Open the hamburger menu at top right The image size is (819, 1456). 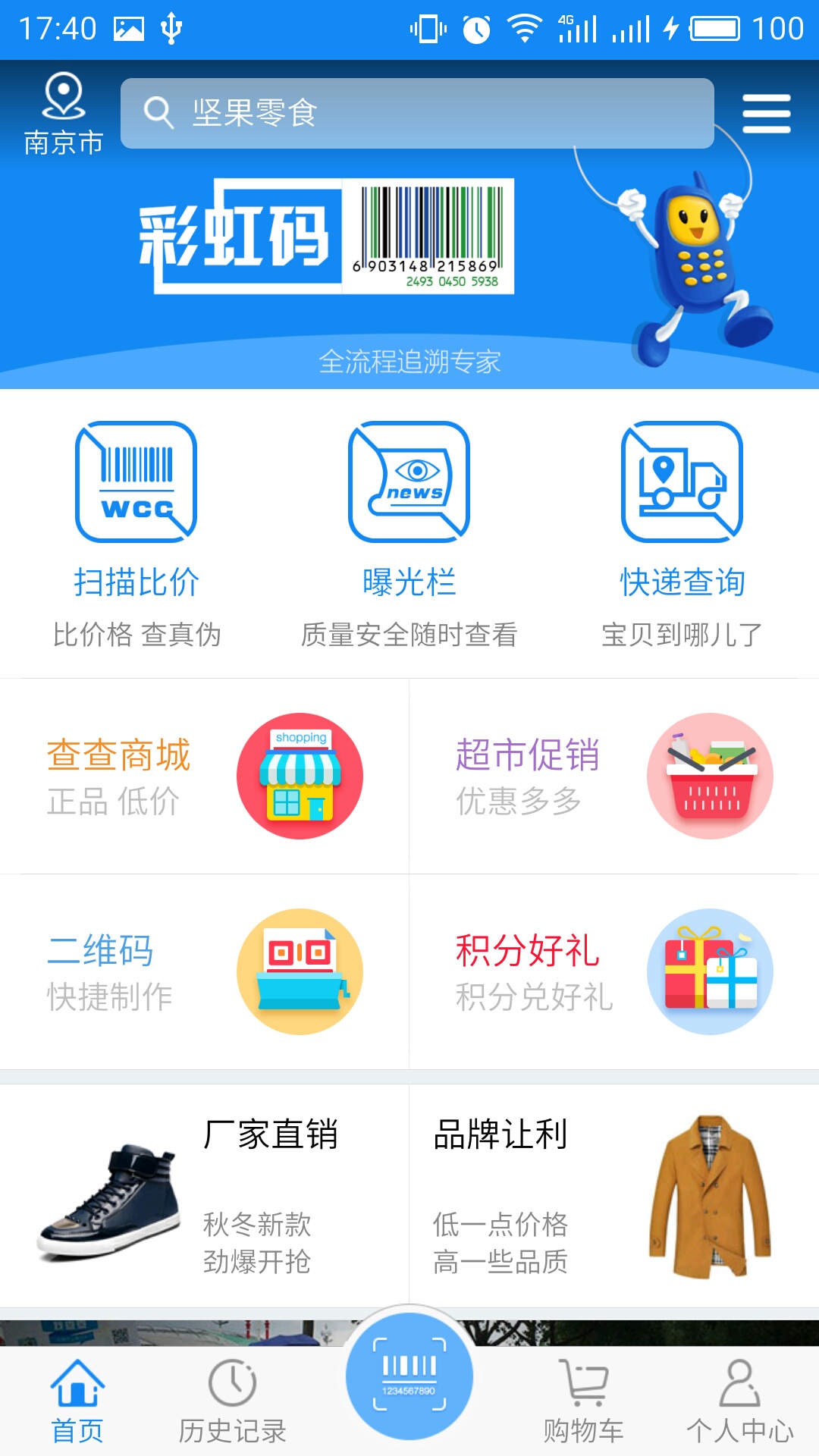point(766,112)
